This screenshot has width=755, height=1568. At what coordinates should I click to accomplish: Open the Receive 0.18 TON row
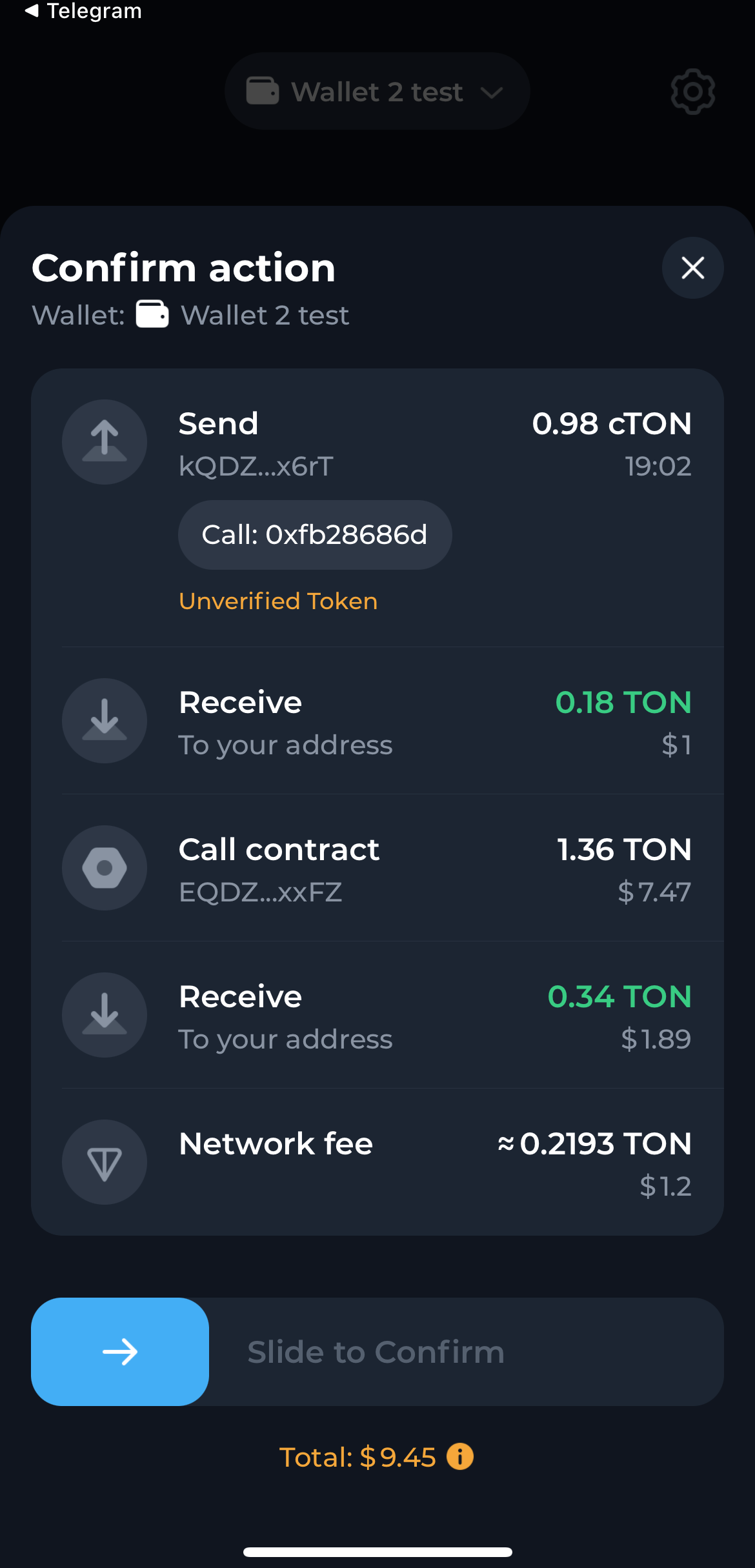click(x=377, y=721)
